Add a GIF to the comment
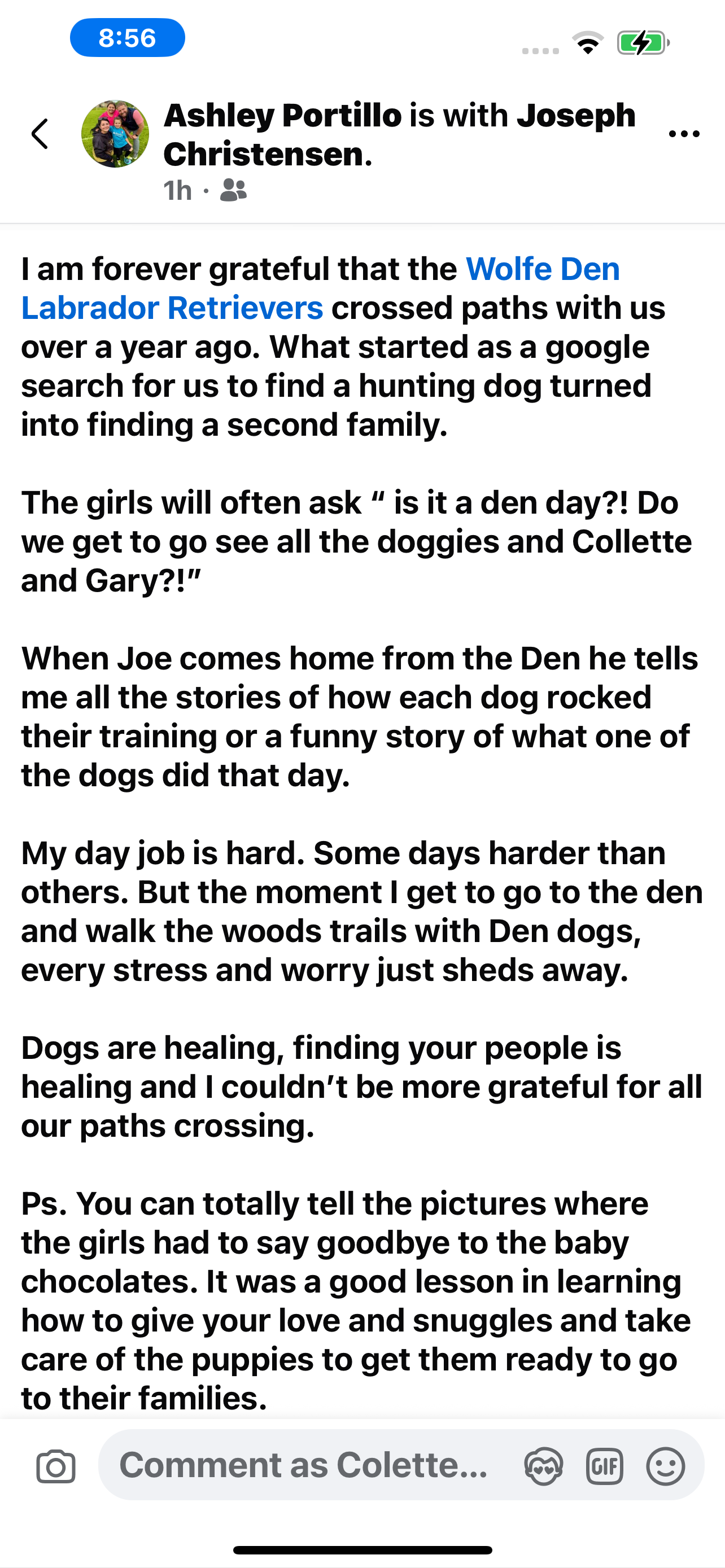Screen dimensions: 725x1568 [604, 1467]
